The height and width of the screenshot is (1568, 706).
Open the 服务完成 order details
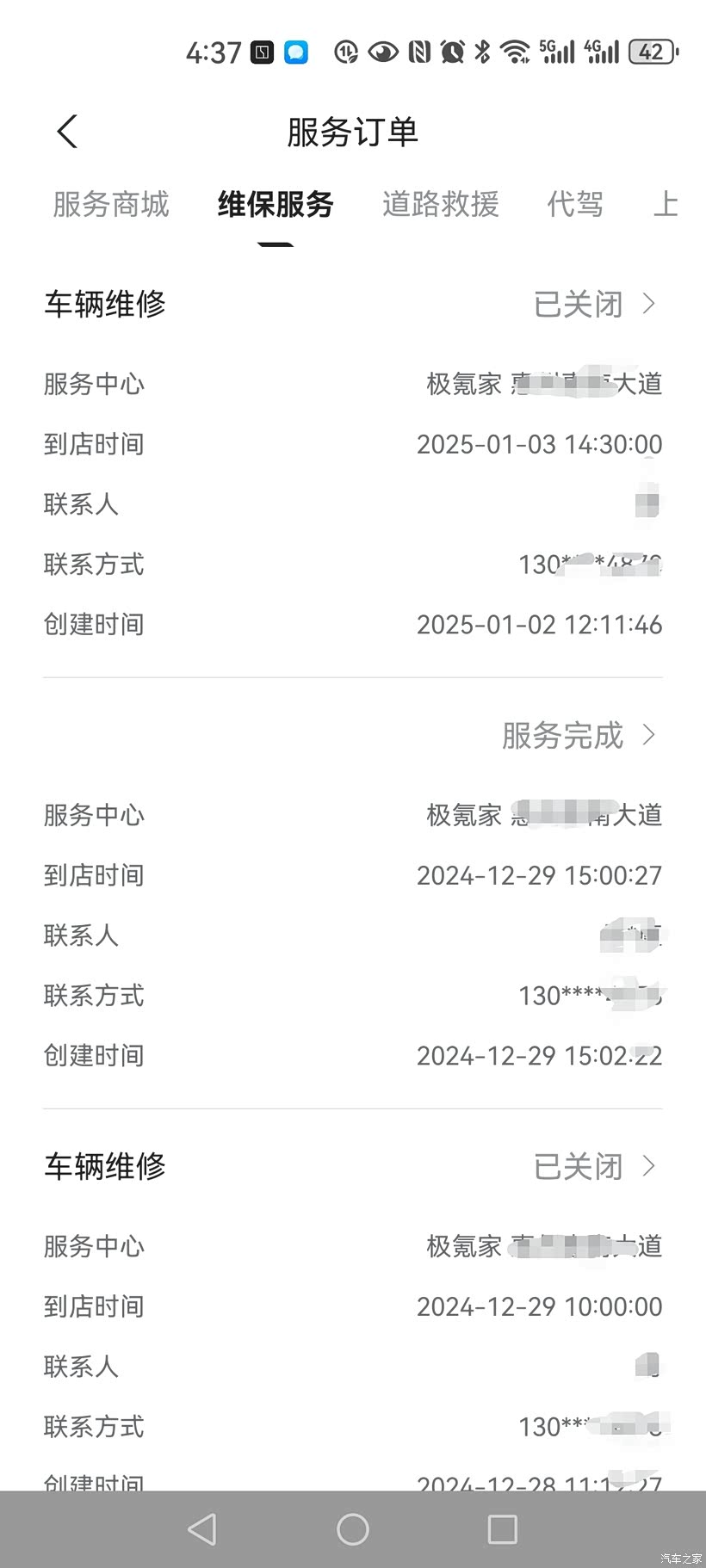[x=579, y=735]
